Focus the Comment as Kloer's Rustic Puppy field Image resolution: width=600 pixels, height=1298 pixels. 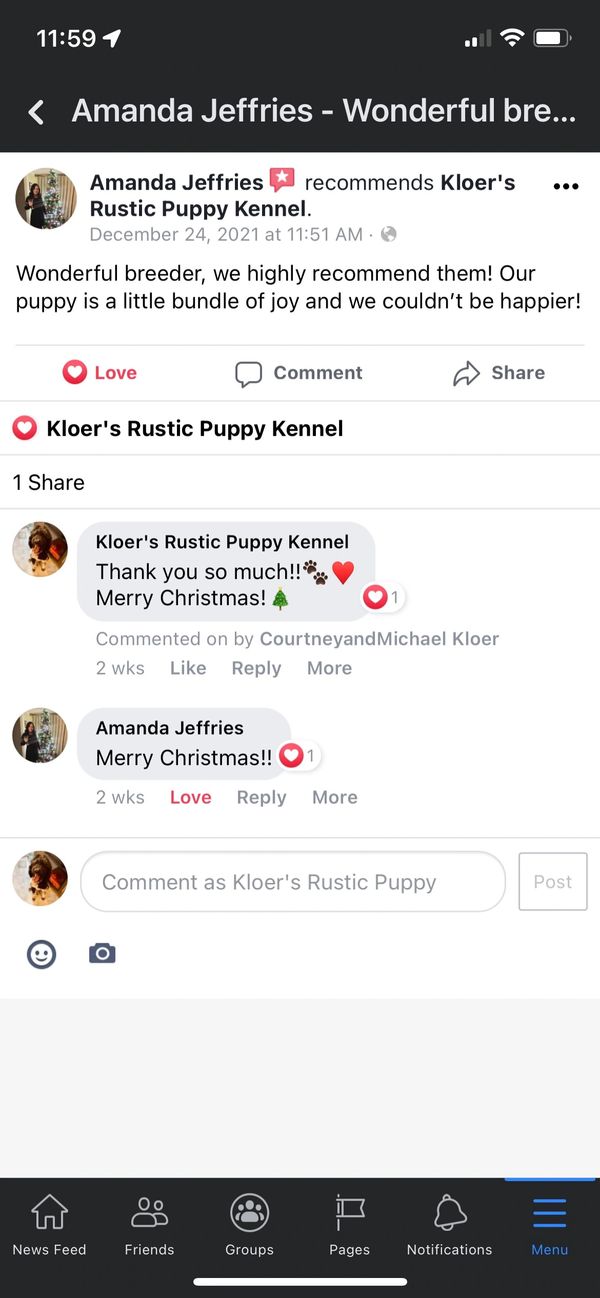(292, 882)
